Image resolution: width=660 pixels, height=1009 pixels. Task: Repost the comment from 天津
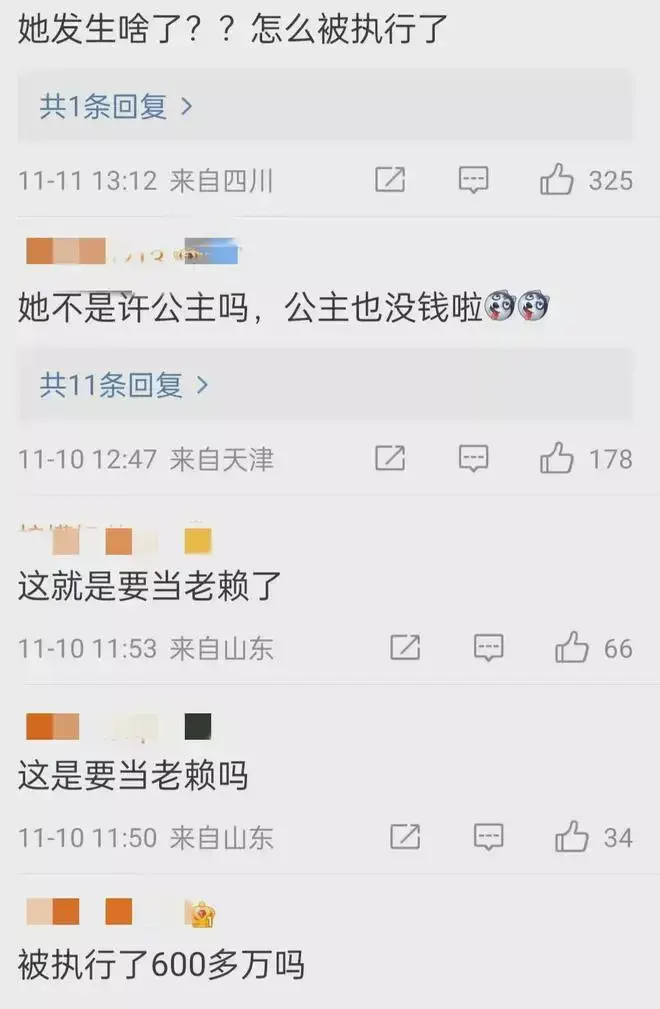click(390, 459)
